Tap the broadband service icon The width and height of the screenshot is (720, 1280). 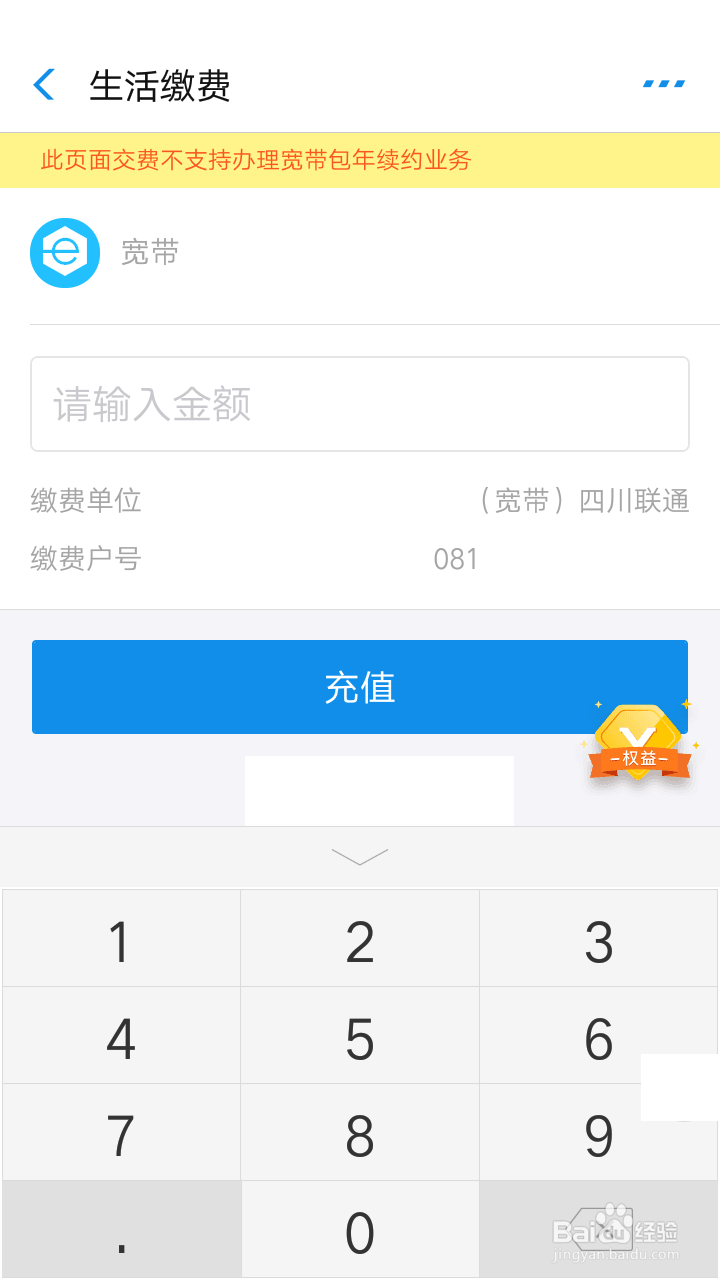tap(64, 253)
